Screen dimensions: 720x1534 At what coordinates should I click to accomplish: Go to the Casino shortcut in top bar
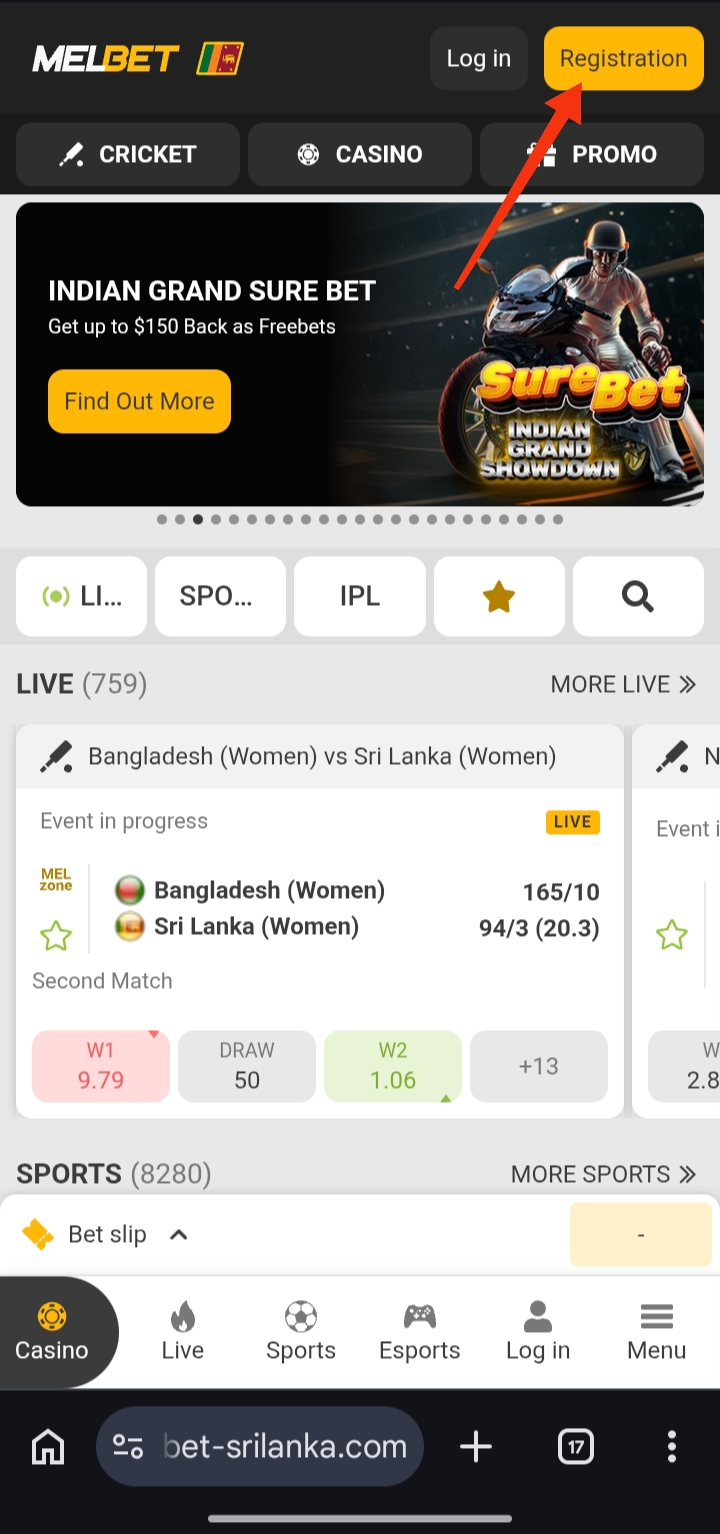point(360,154)
